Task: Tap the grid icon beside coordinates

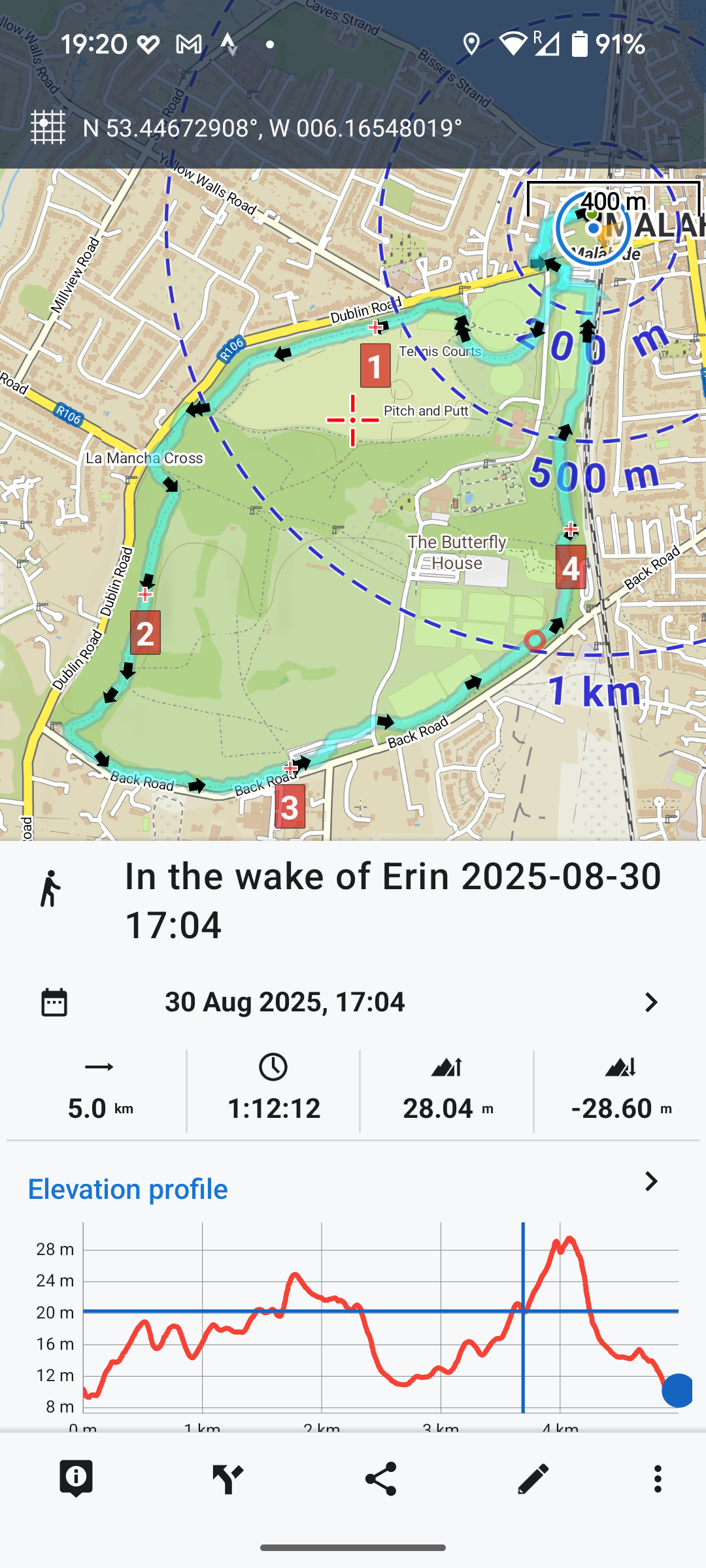Action: (48, 127)
